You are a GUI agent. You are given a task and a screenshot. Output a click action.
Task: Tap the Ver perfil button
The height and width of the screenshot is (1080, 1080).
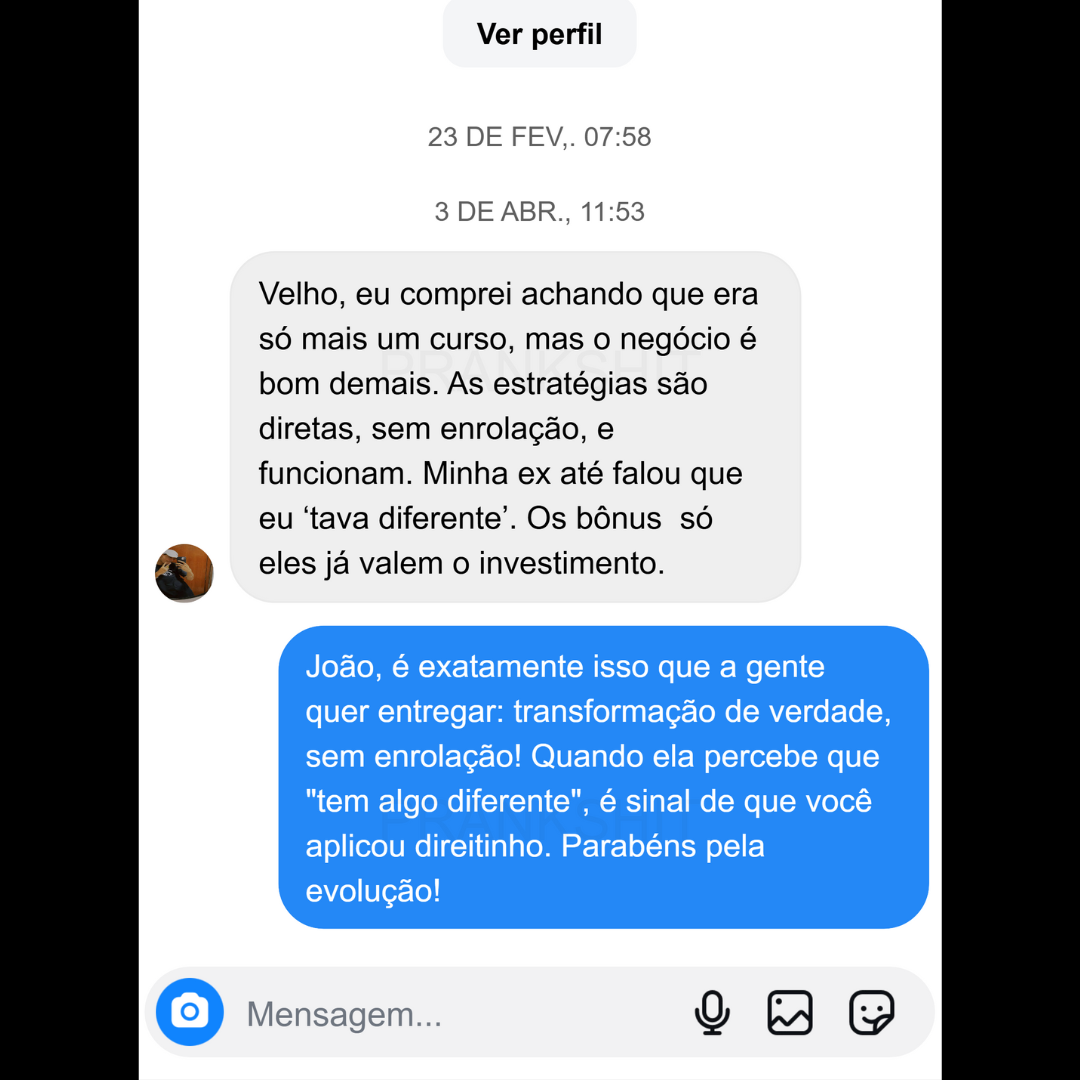pos(539,34)
